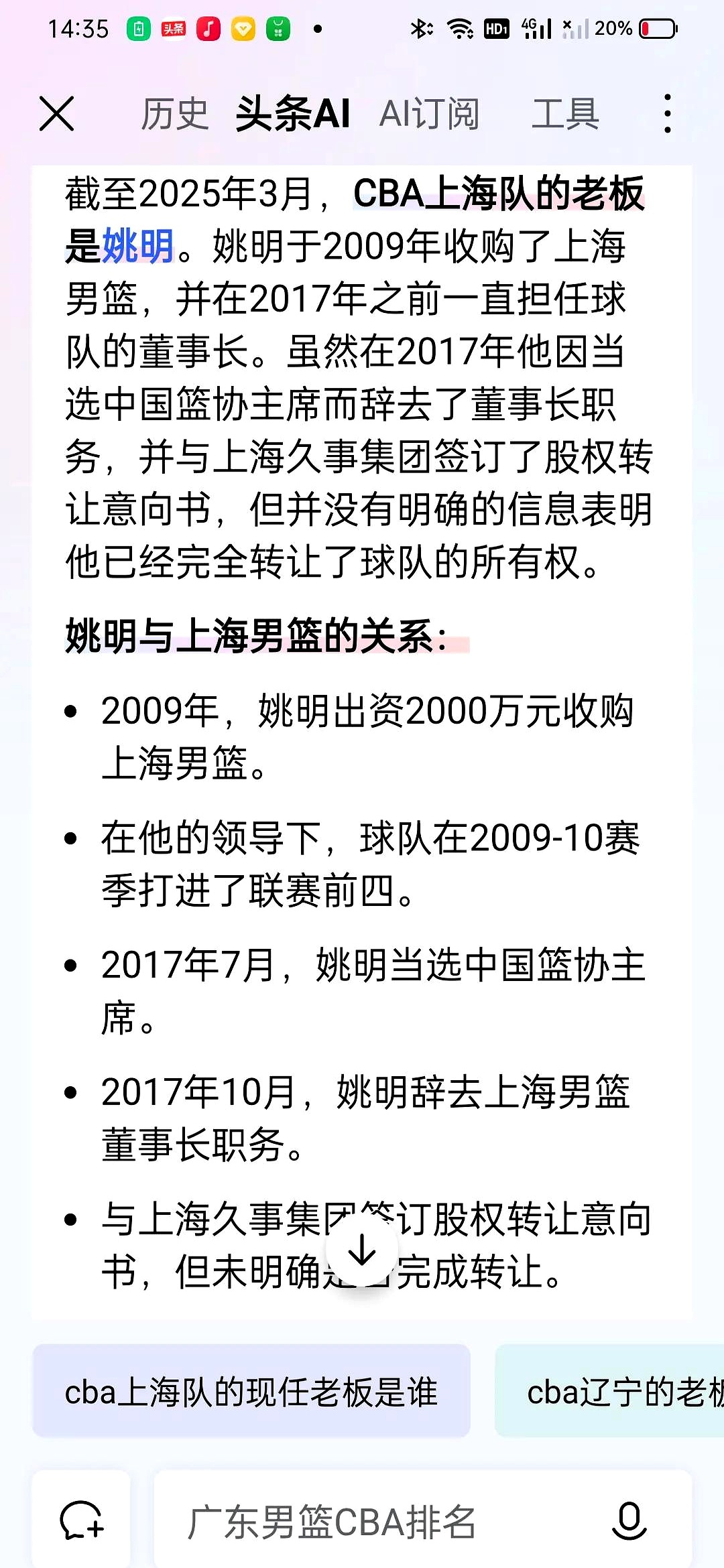Start voice input with the microphone

[x=629, y=1521]
